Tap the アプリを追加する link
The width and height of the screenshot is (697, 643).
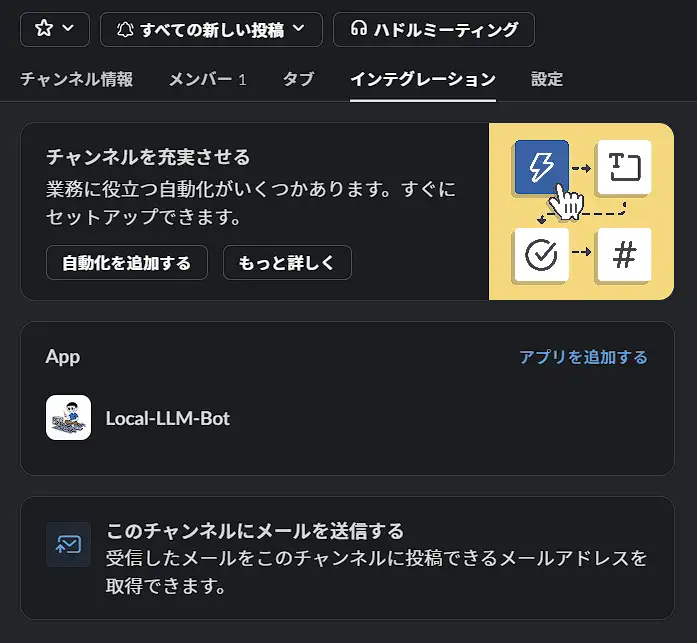(x=583, y=357)
